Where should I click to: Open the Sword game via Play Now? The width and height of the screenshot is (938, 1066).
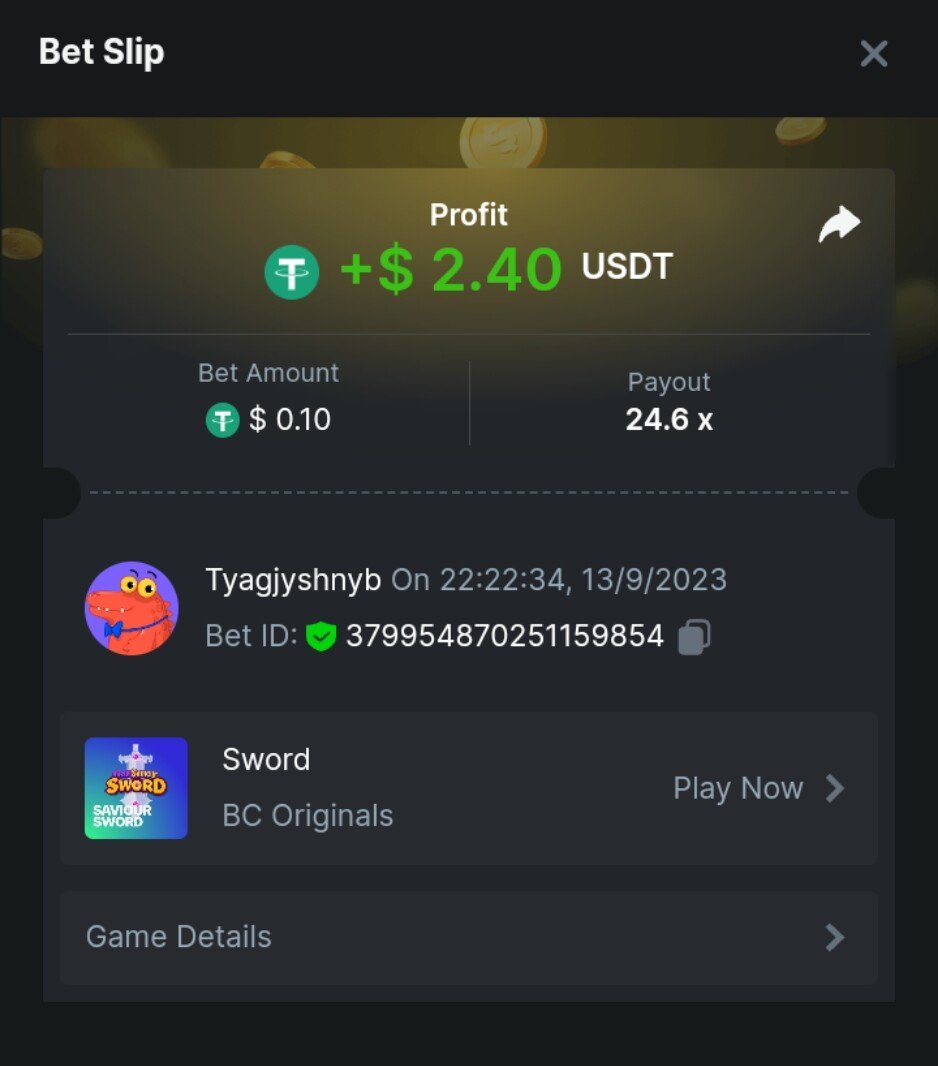click(x=758, y=789)
